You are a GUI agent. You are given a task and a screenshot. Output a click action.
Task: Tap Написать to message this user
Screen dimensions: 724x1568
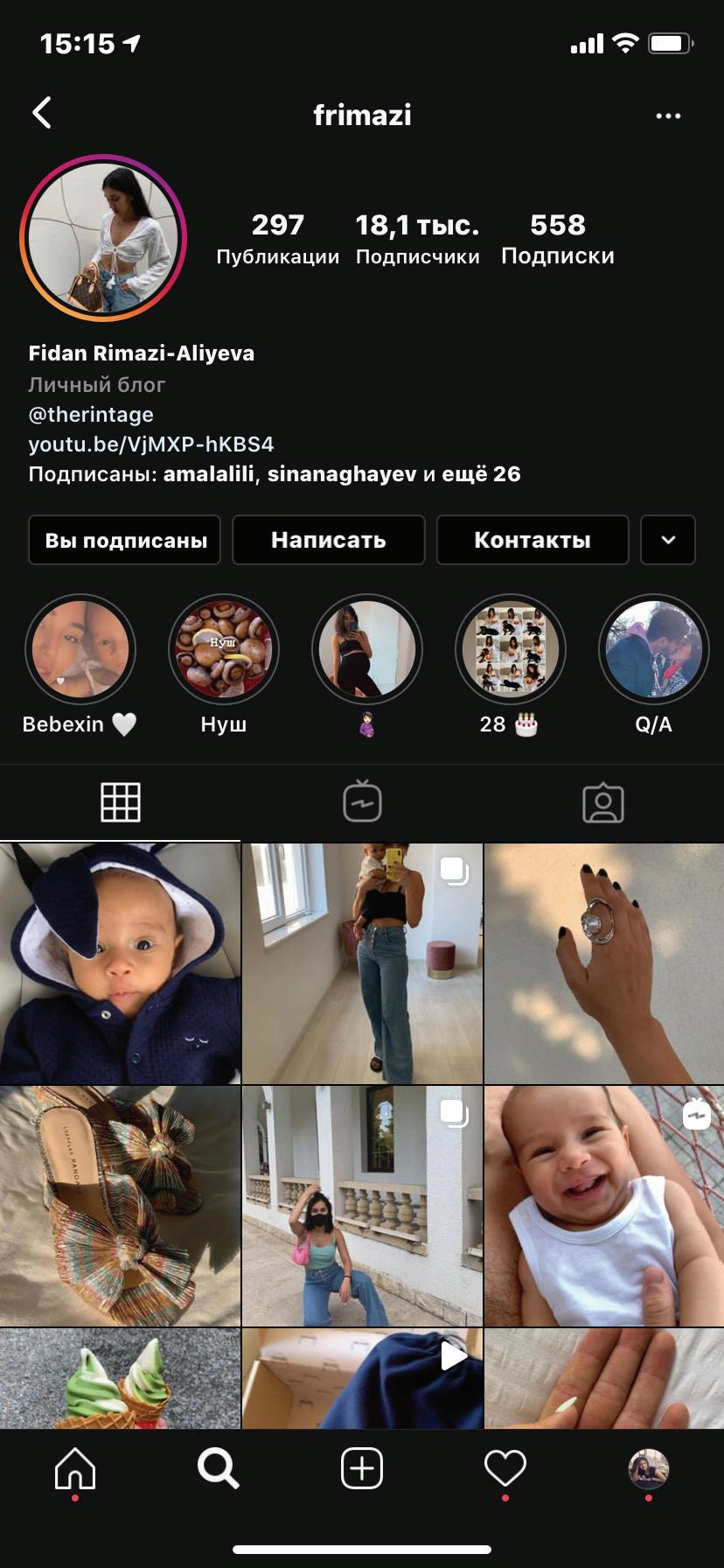[329, 541]
